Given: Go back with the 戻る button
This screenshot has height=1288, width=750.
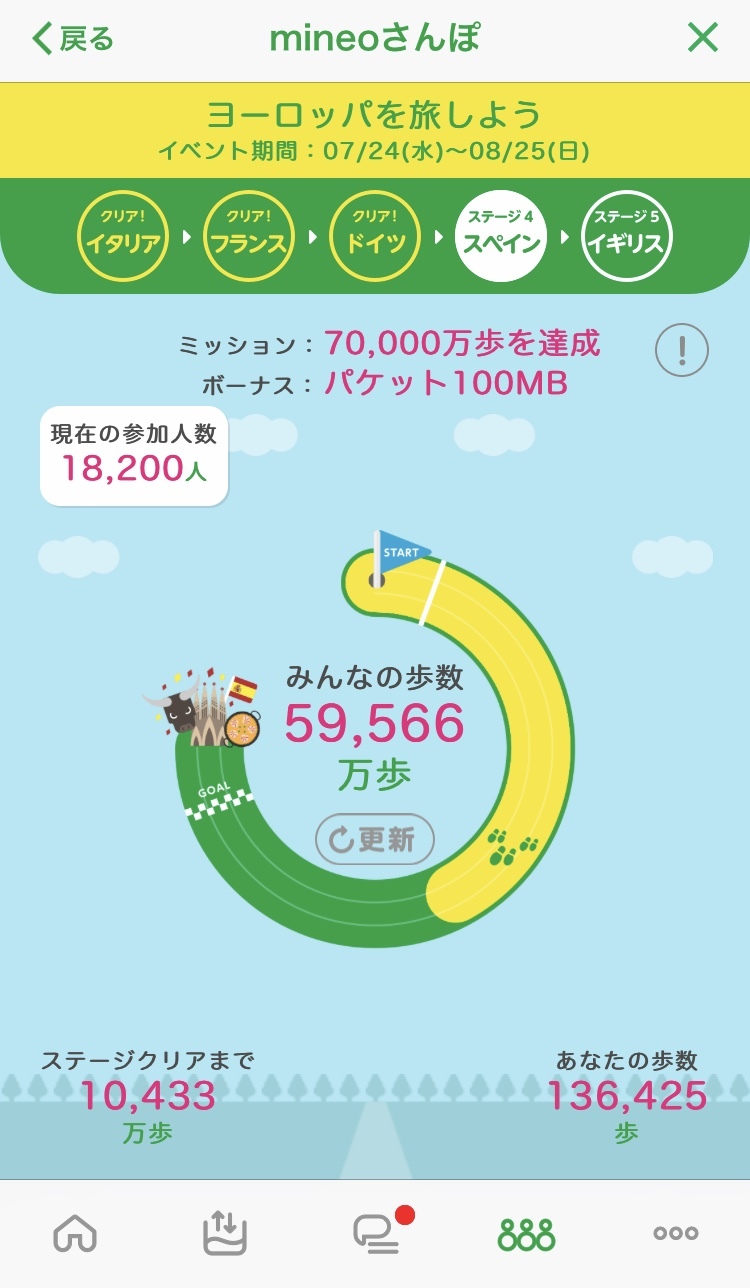Looking at the screenshot, I should (73, 39).
